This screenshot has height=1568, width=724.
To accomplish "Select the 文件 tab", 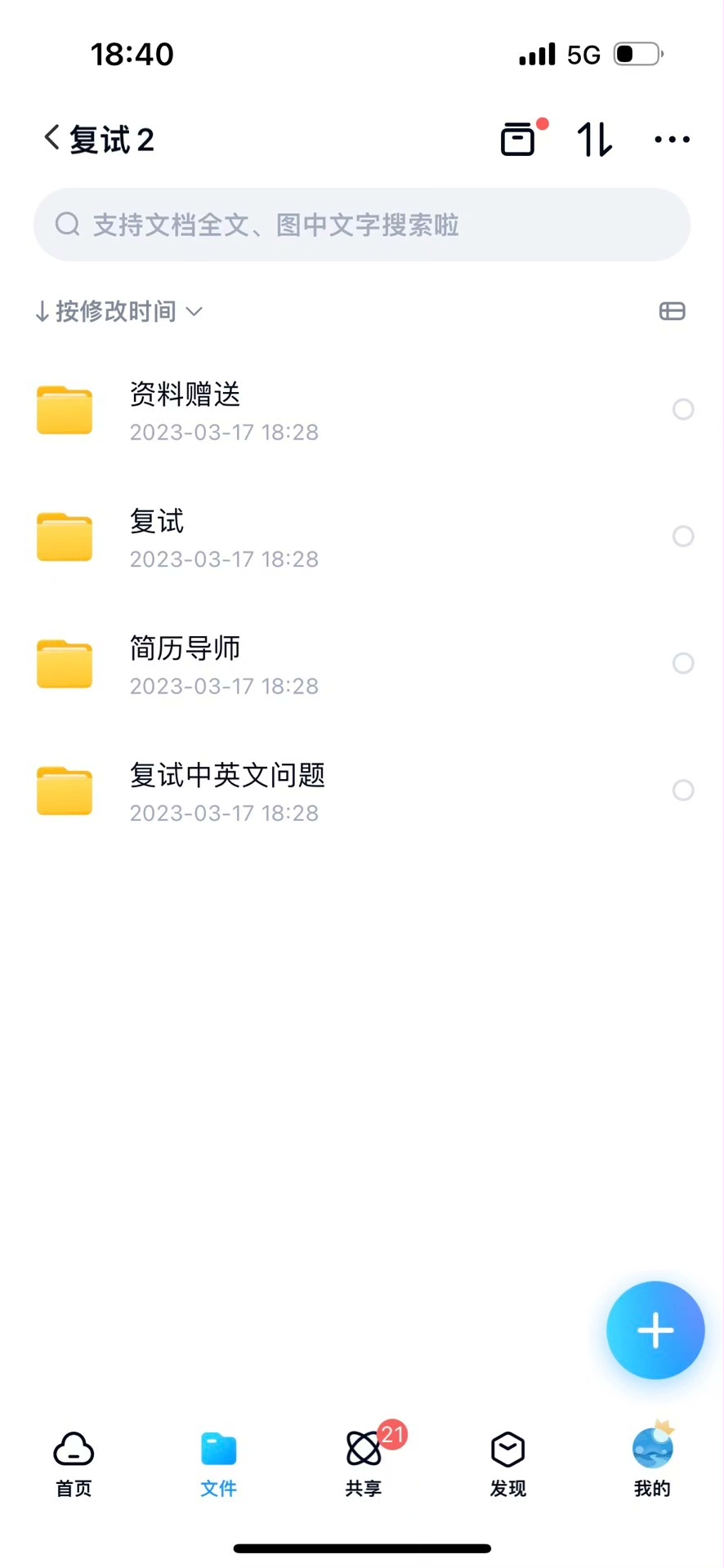I will click(x=218, y=1463).
